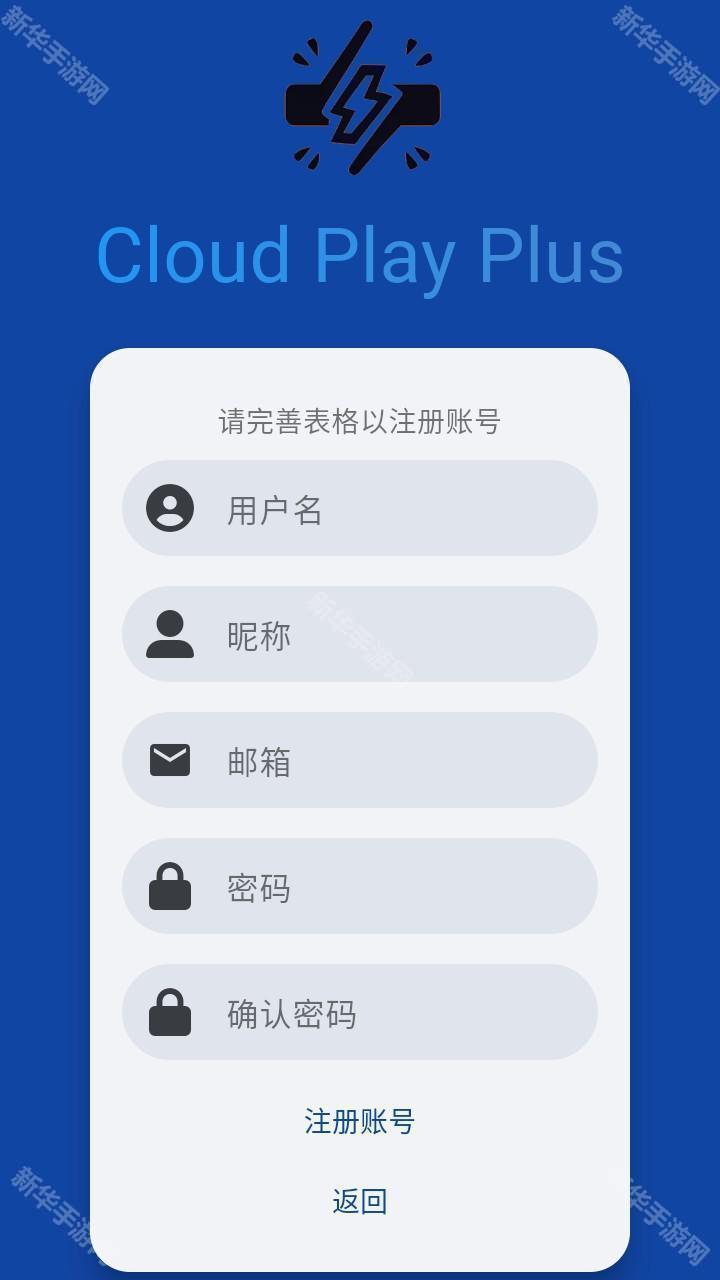Screen dimensions: 720x1280
Task: Click the silhouette icon beside the nickname field
Action: coord(169,634)
